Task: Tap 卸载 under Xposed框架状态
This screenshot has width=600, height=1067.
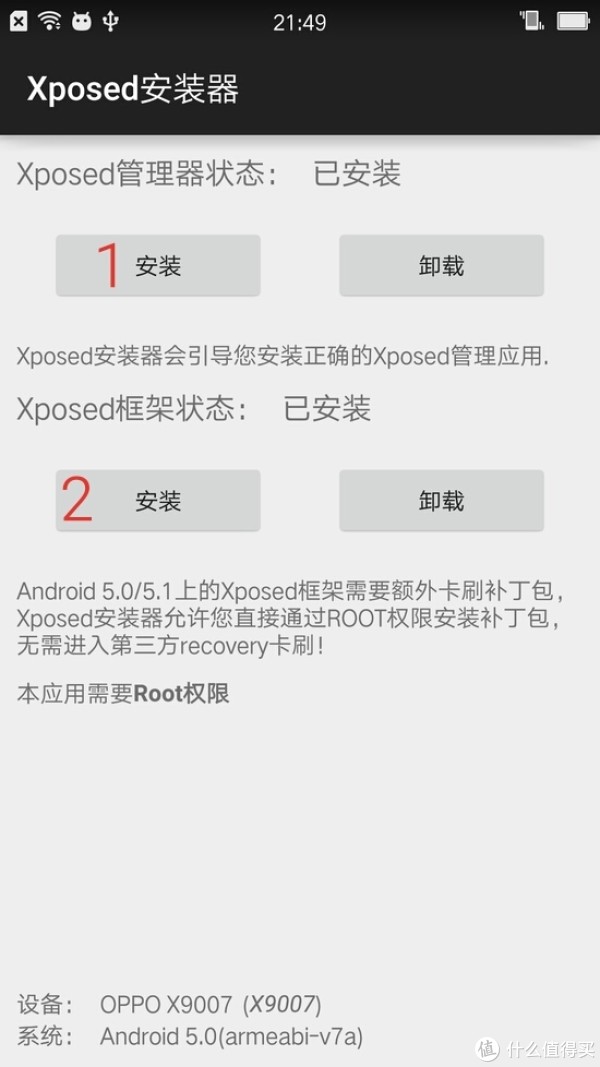Action: [x=441, y=500]
